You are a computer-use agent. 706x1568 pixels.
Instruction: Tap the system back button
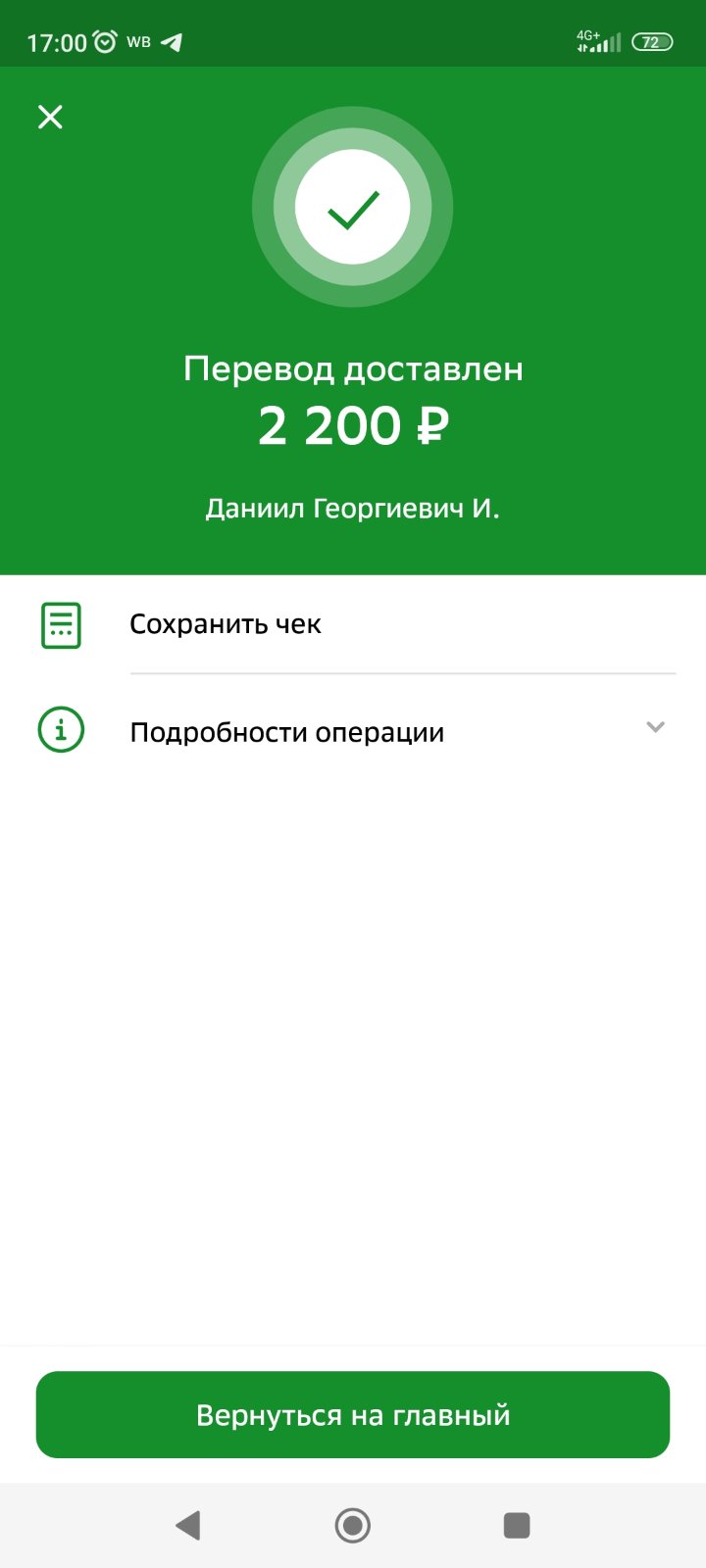(187, 1525)
